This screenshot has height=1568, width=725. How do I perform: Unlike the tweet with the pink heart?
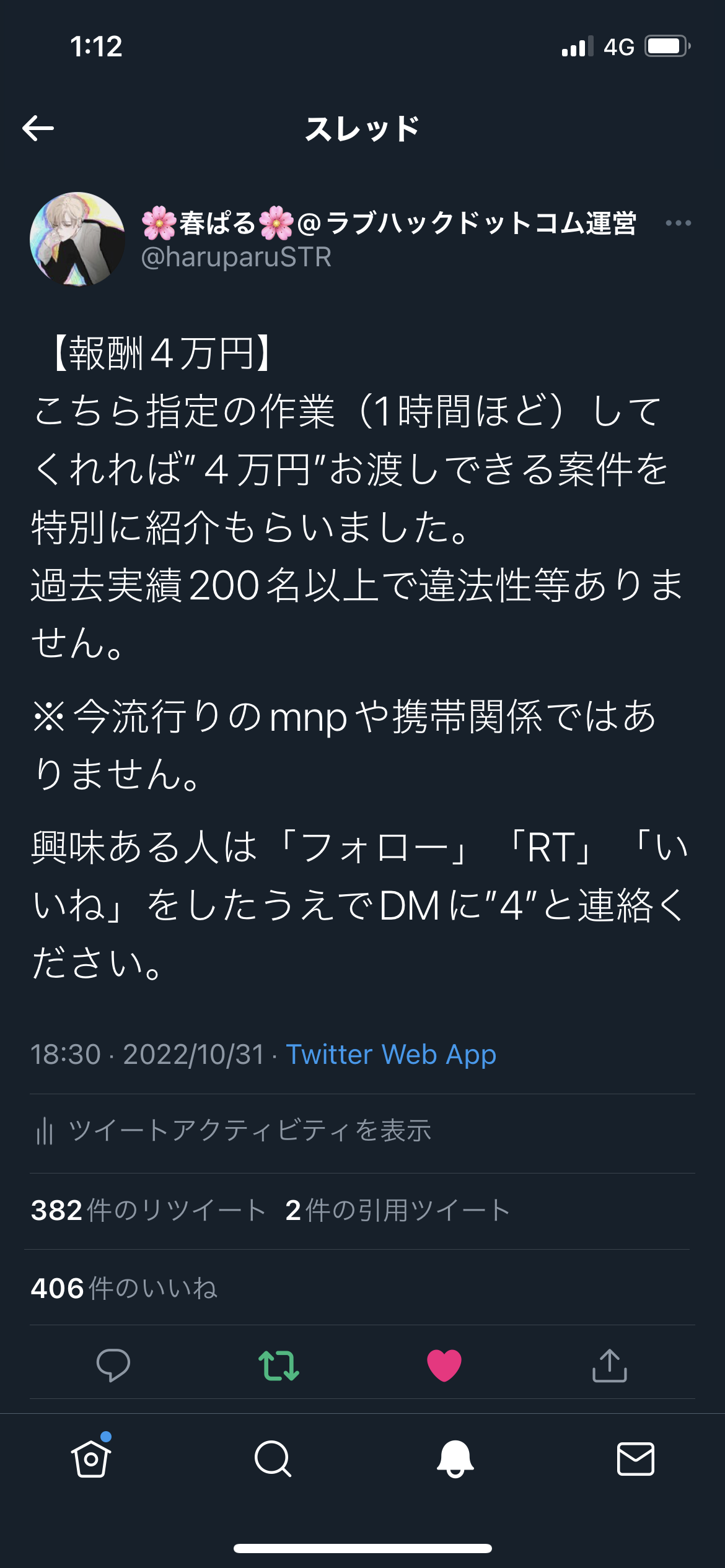coord(444,1365)
